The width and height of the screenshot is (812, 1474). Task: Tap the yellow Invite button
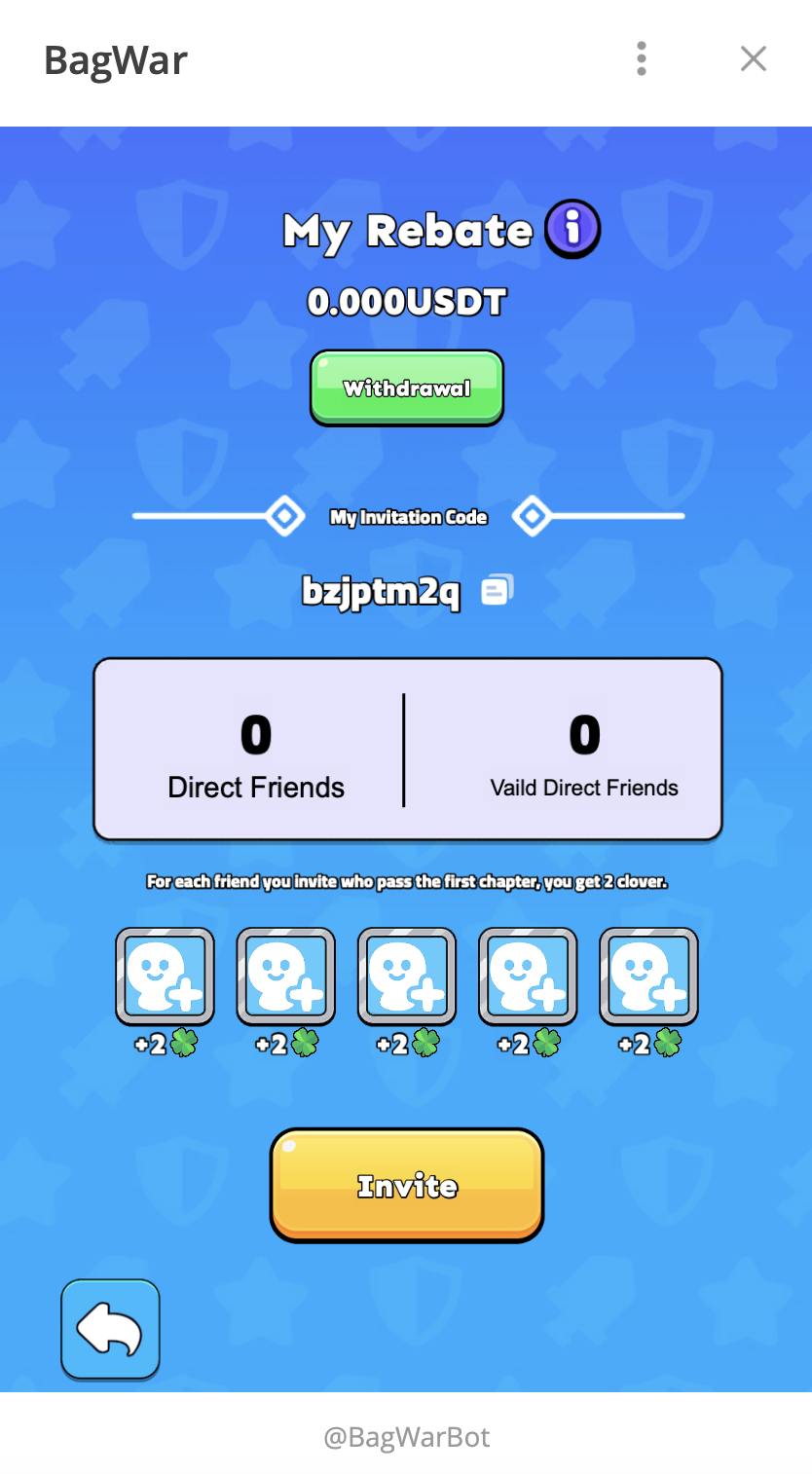pos(407,1185)
